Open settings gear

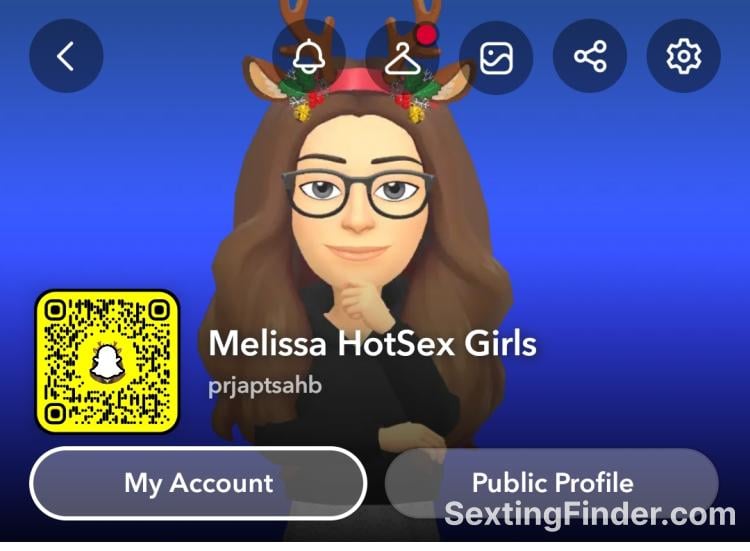point(684,57)
